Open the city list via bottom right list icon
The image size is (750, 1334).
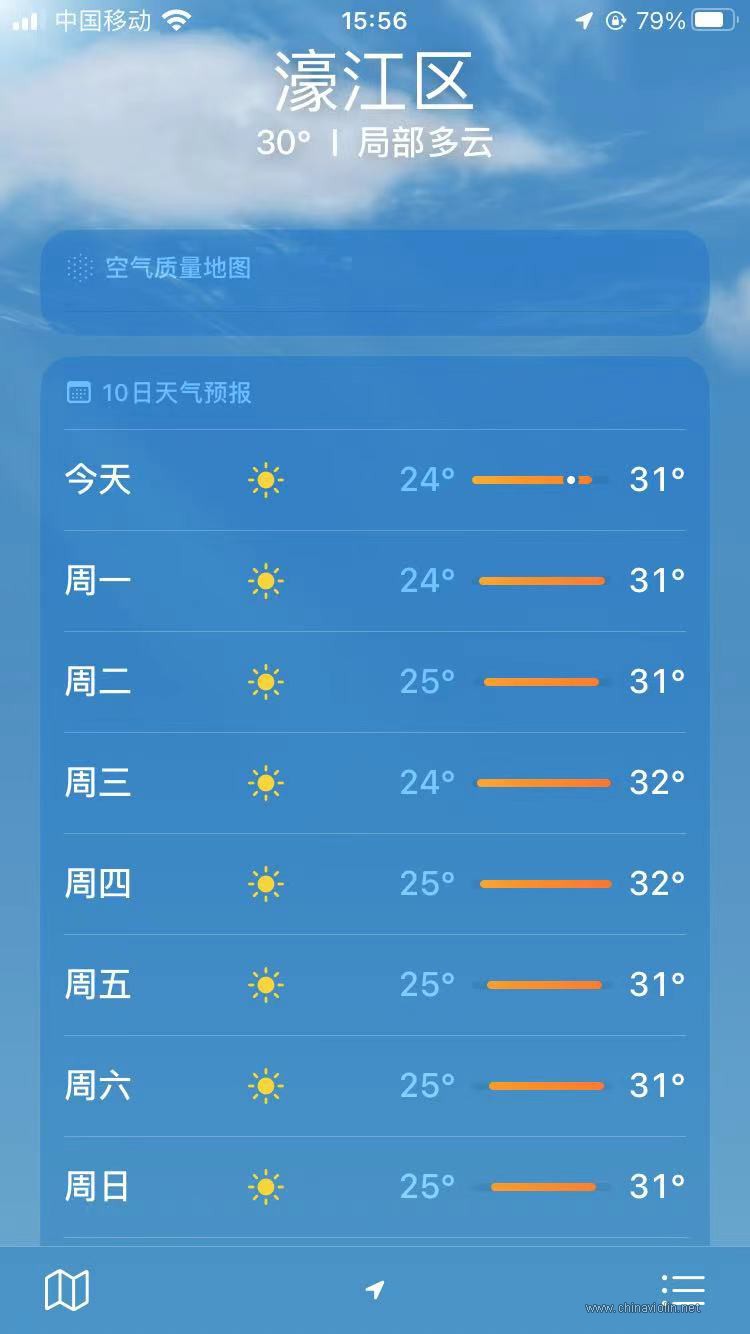(x=684, y=1290)
